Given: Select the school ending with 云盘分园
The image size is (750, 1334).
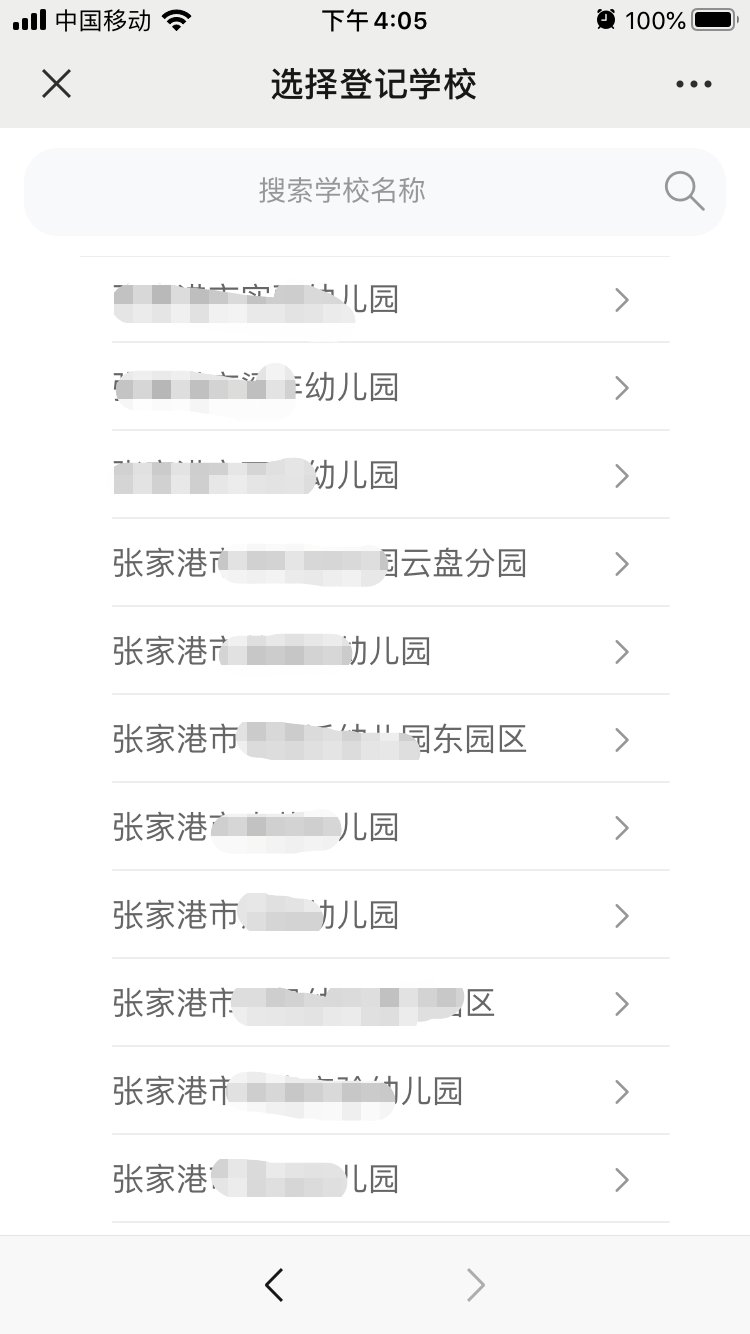Looking at the screenshot, I should (x=390, y=563).
